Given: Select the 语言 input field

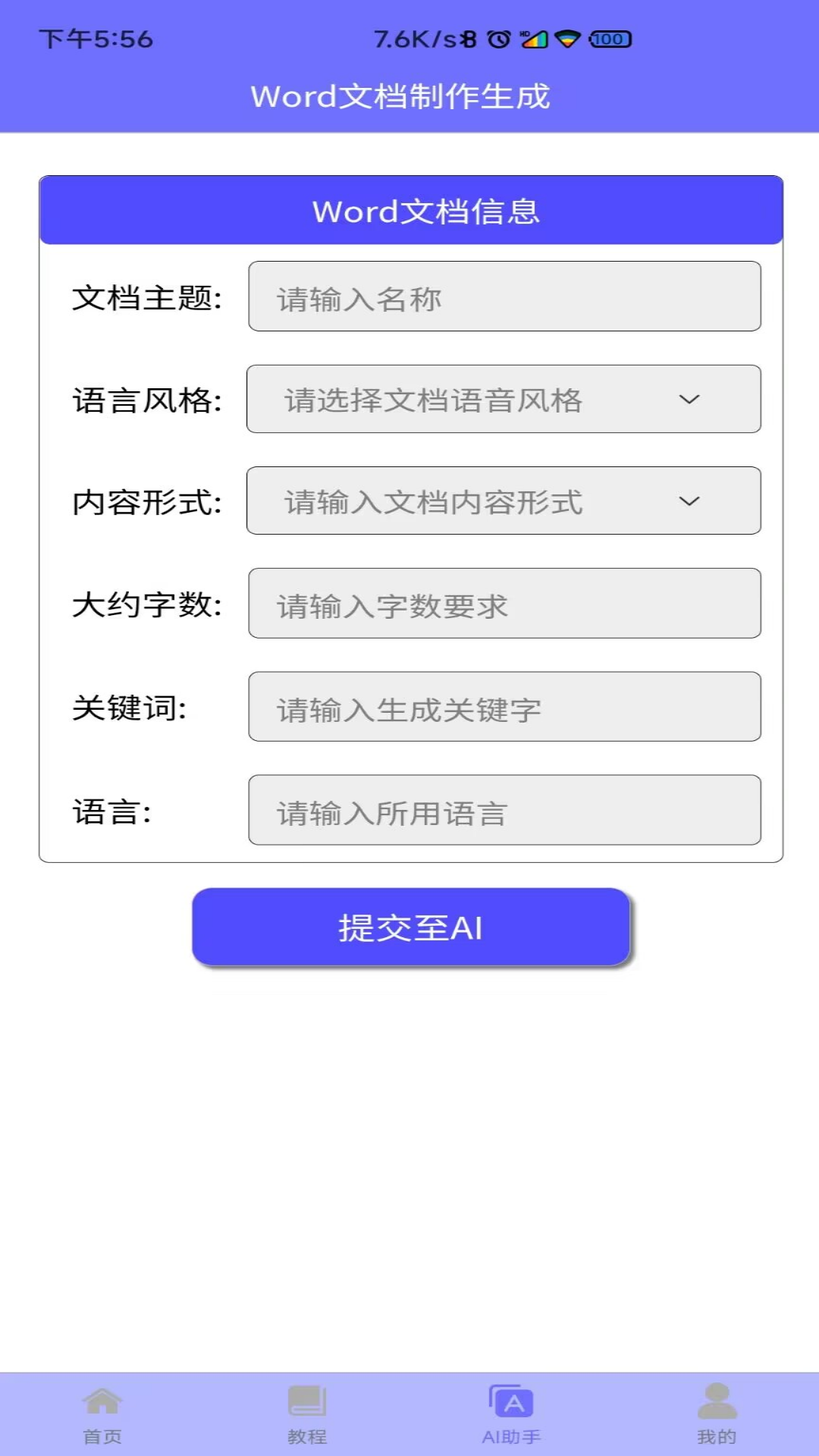Looking at the screenshot, I should coord(504,810).
